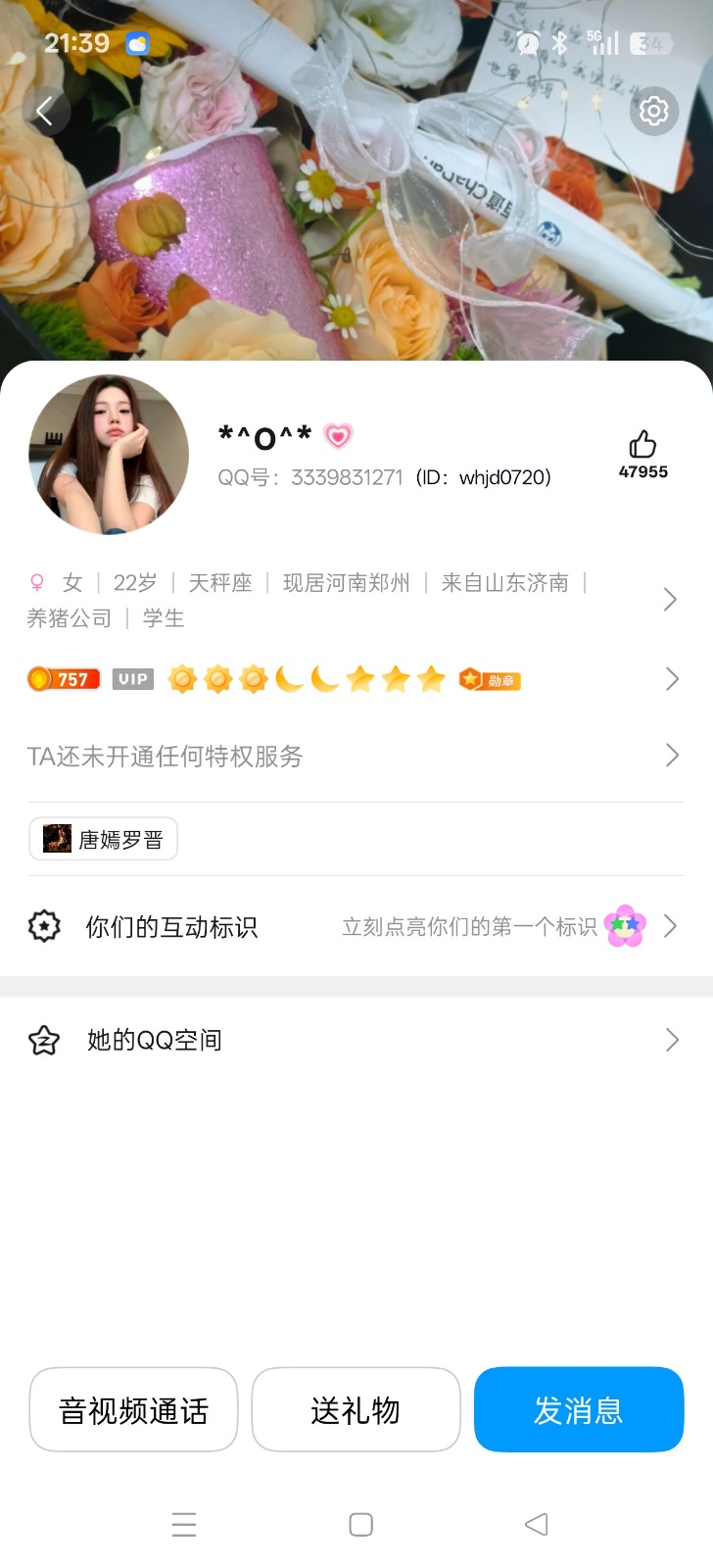Click the female gender symbol
This screenshot has width=713, height=1568.
coord(36,582)
